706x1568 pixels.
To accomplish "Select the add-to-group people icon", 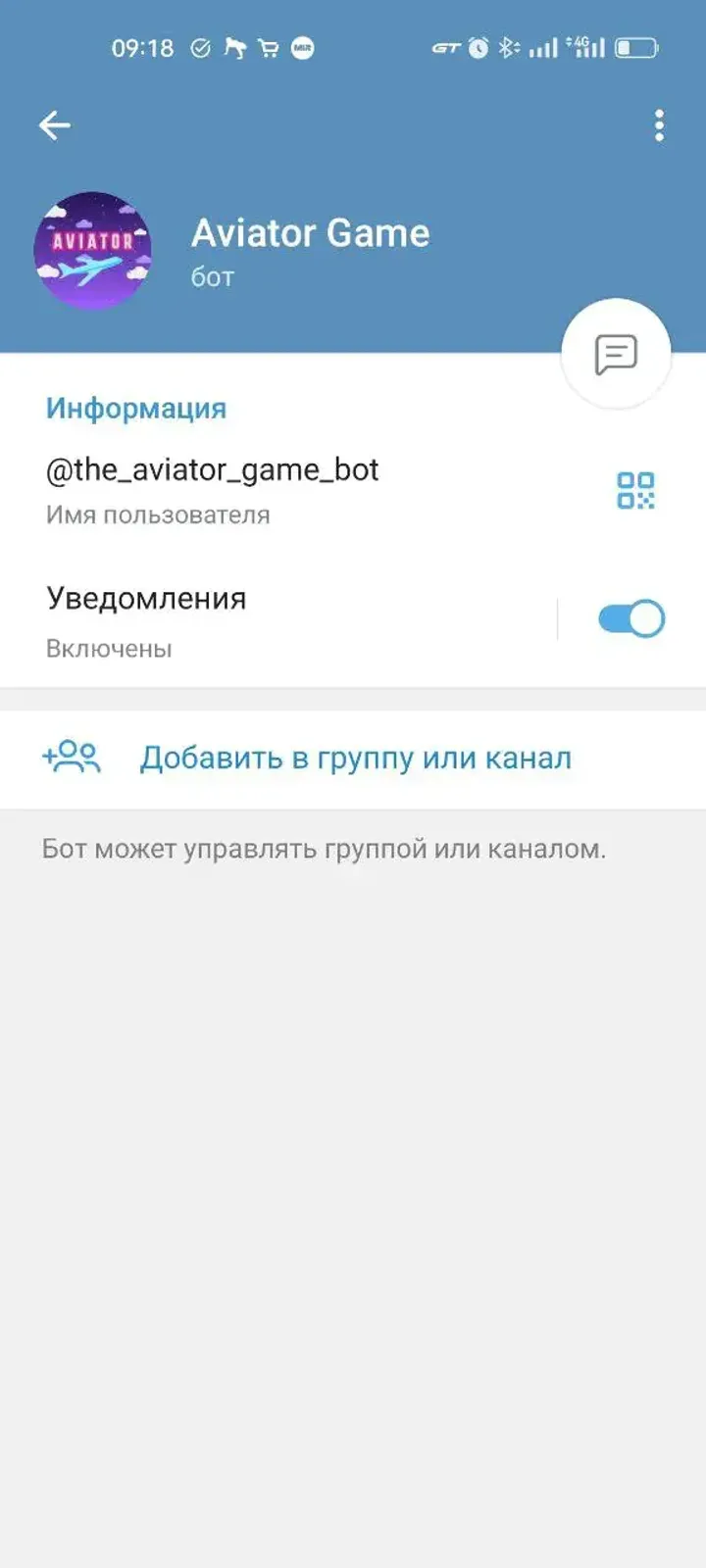I will click(x=73, y=757).
